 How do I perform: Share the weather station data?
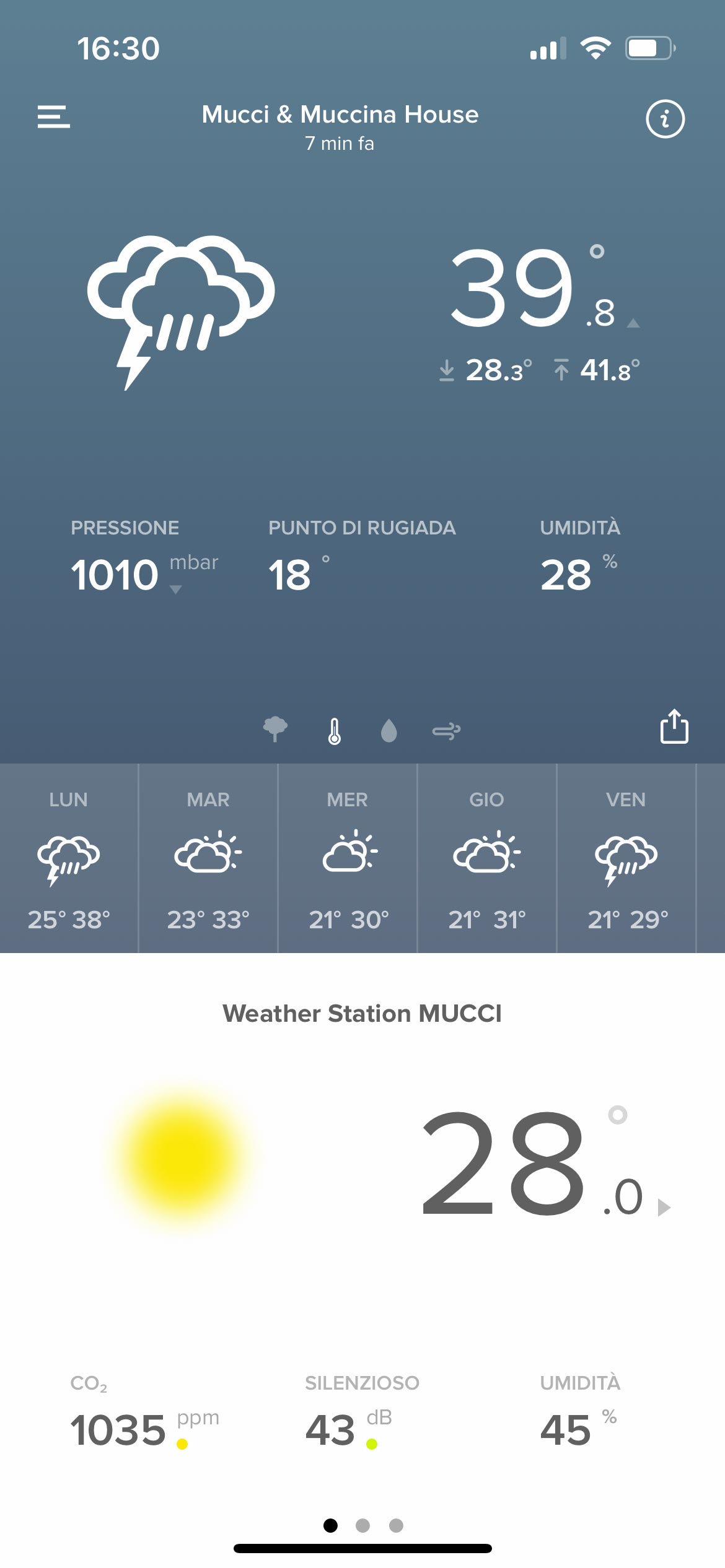pyautogui.click(x=674, y=726)
